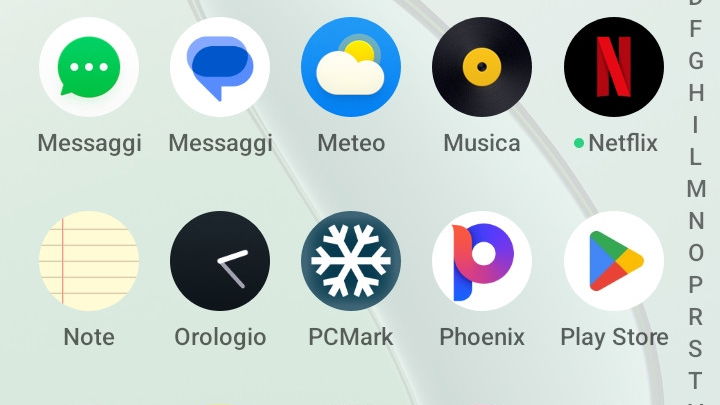
Task: Open Google Play Store
Action: [x=613, y=261]
